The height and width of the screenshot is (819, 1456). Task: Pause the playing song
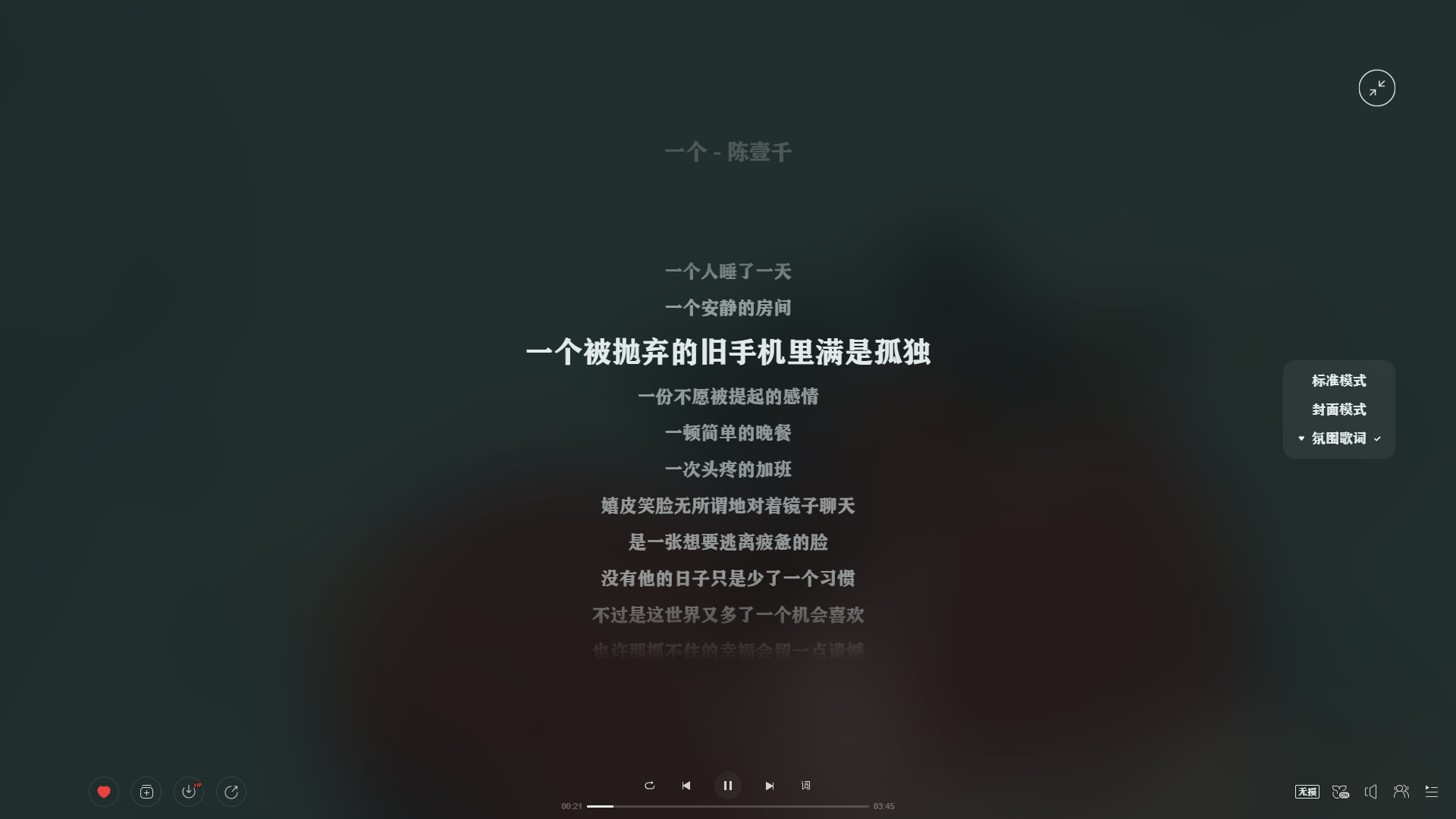tap(728, 786)
